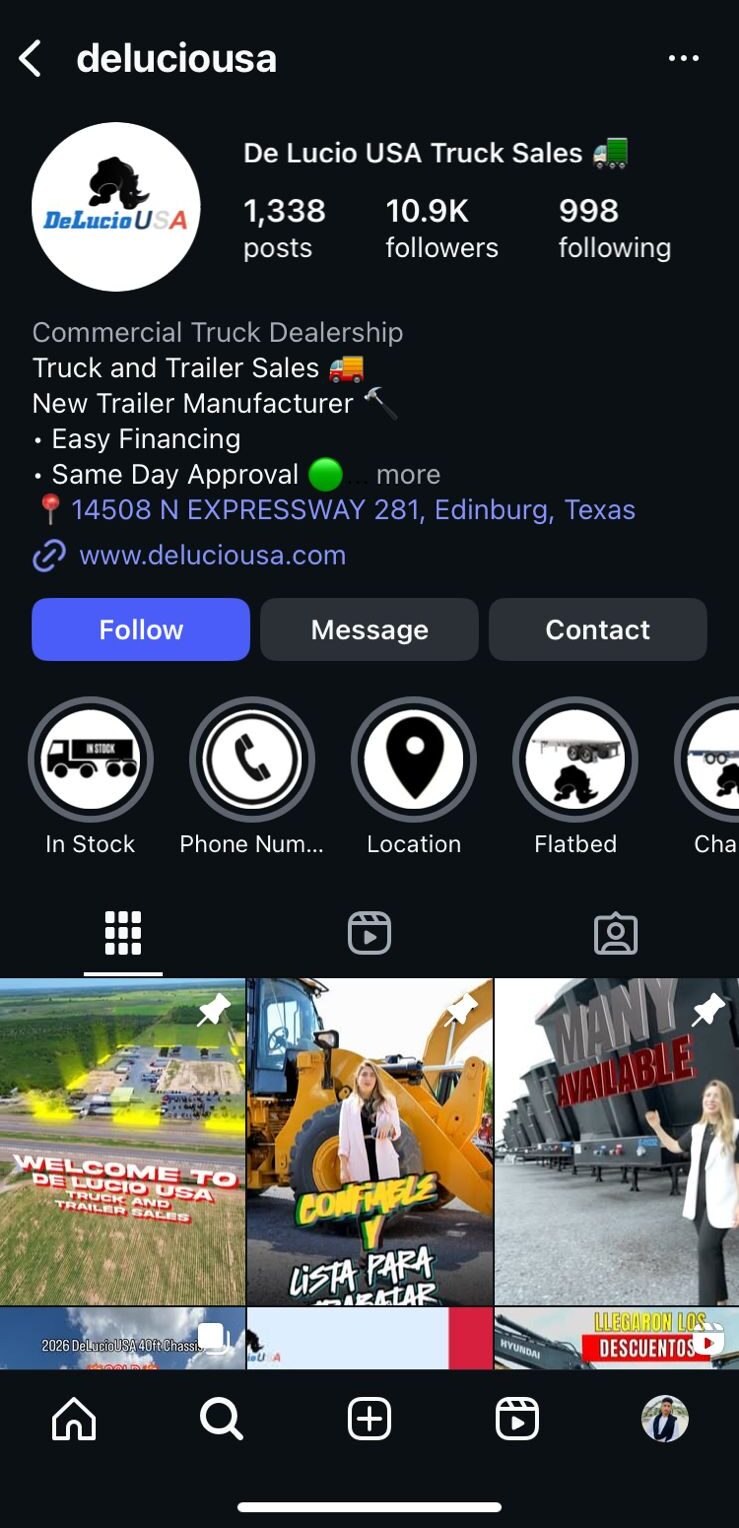View the Flatbed story highlight
Screen dimensions: 739x1528
pyautogui.click(x=575, y=760)
